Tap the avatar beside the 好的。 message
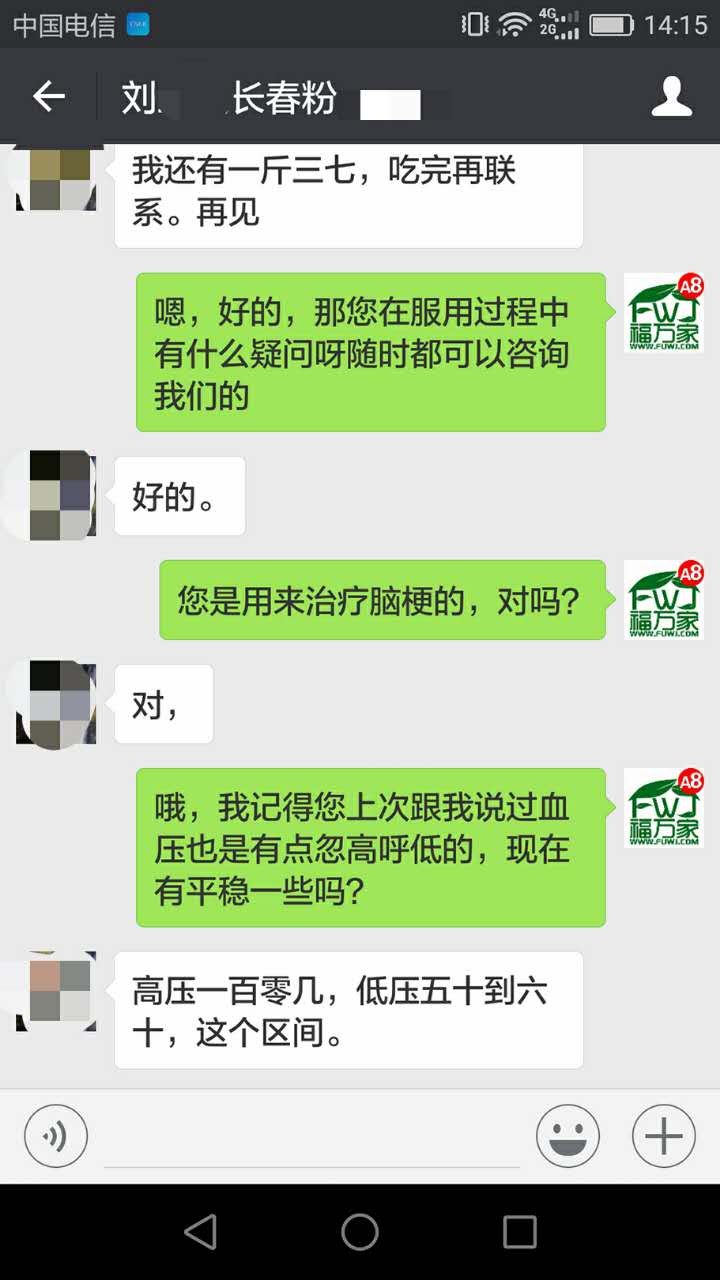The image size is (720, 1280). pos(56,496)
